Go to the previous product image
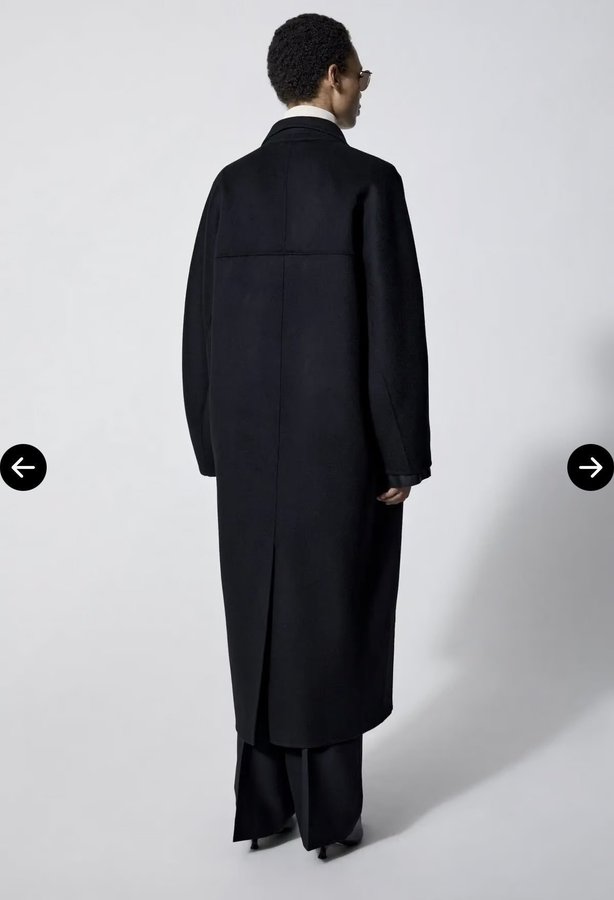The width and height of the screenshot is (614, 900). click(x=23, y=467)
